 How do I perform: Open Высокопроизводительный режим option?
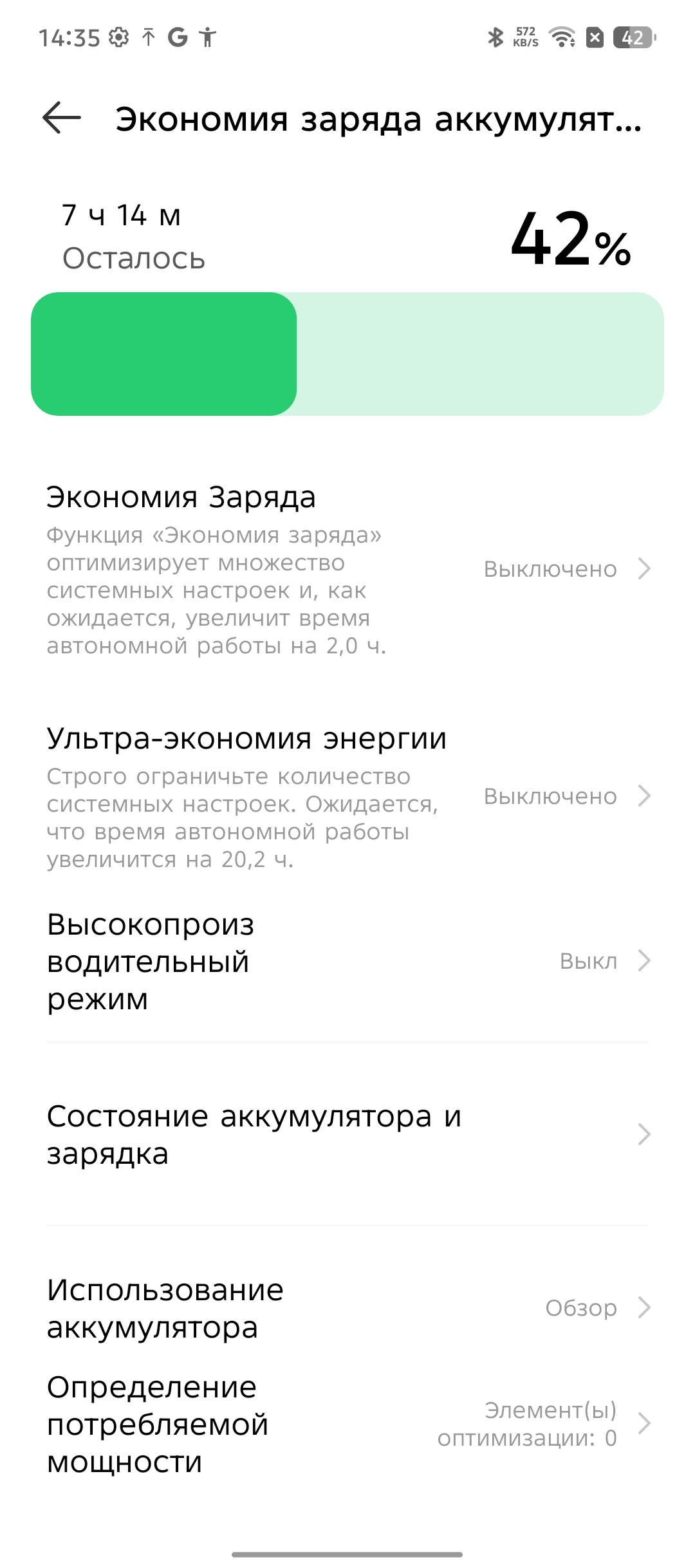[347, 961]
